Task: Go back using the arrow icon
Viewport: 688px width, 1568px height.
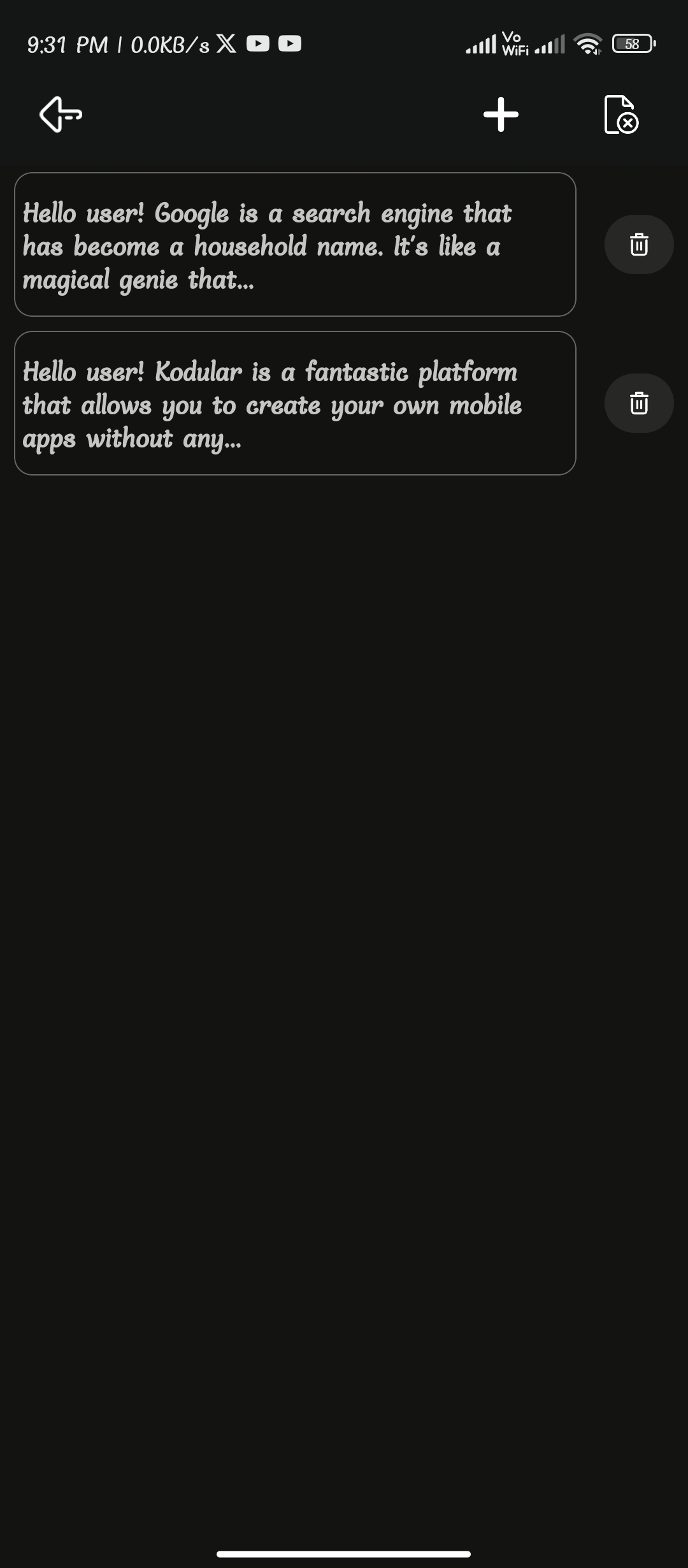Action: pos(61,115)
